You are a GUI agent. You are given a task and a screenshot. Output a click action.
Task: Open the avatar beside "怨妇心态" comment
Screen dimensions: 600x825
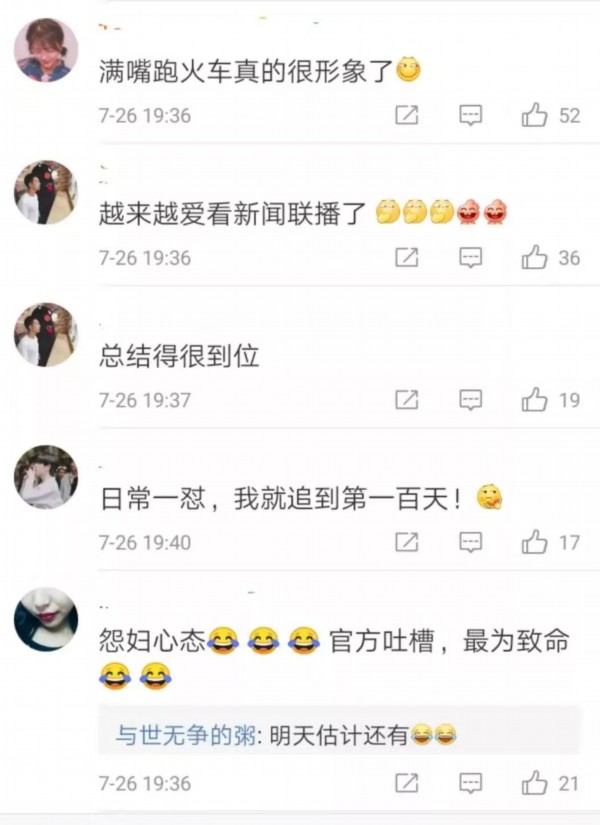click(45, 619)
